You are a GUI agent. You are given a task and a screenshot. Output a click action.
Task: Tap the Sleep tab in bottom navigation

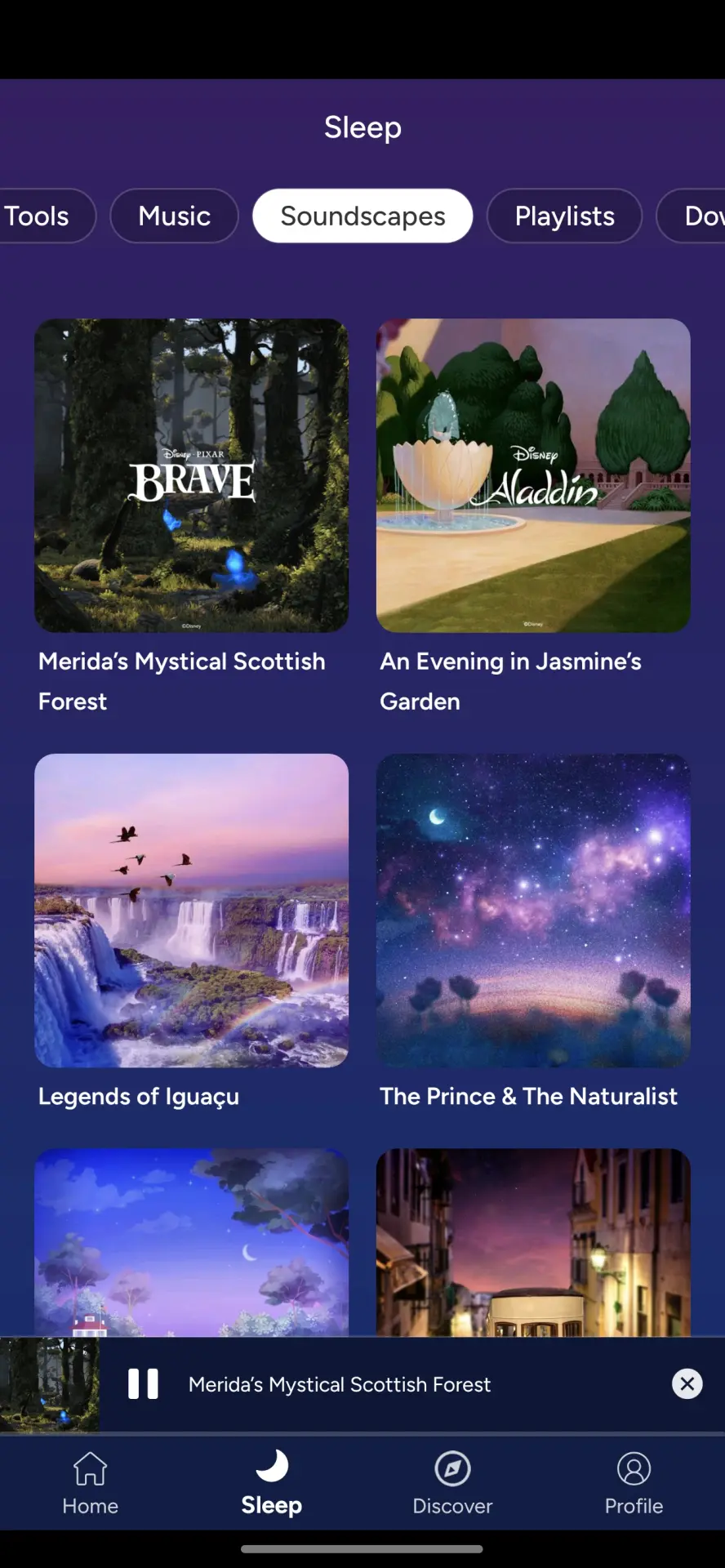(x=272, y=1483)
